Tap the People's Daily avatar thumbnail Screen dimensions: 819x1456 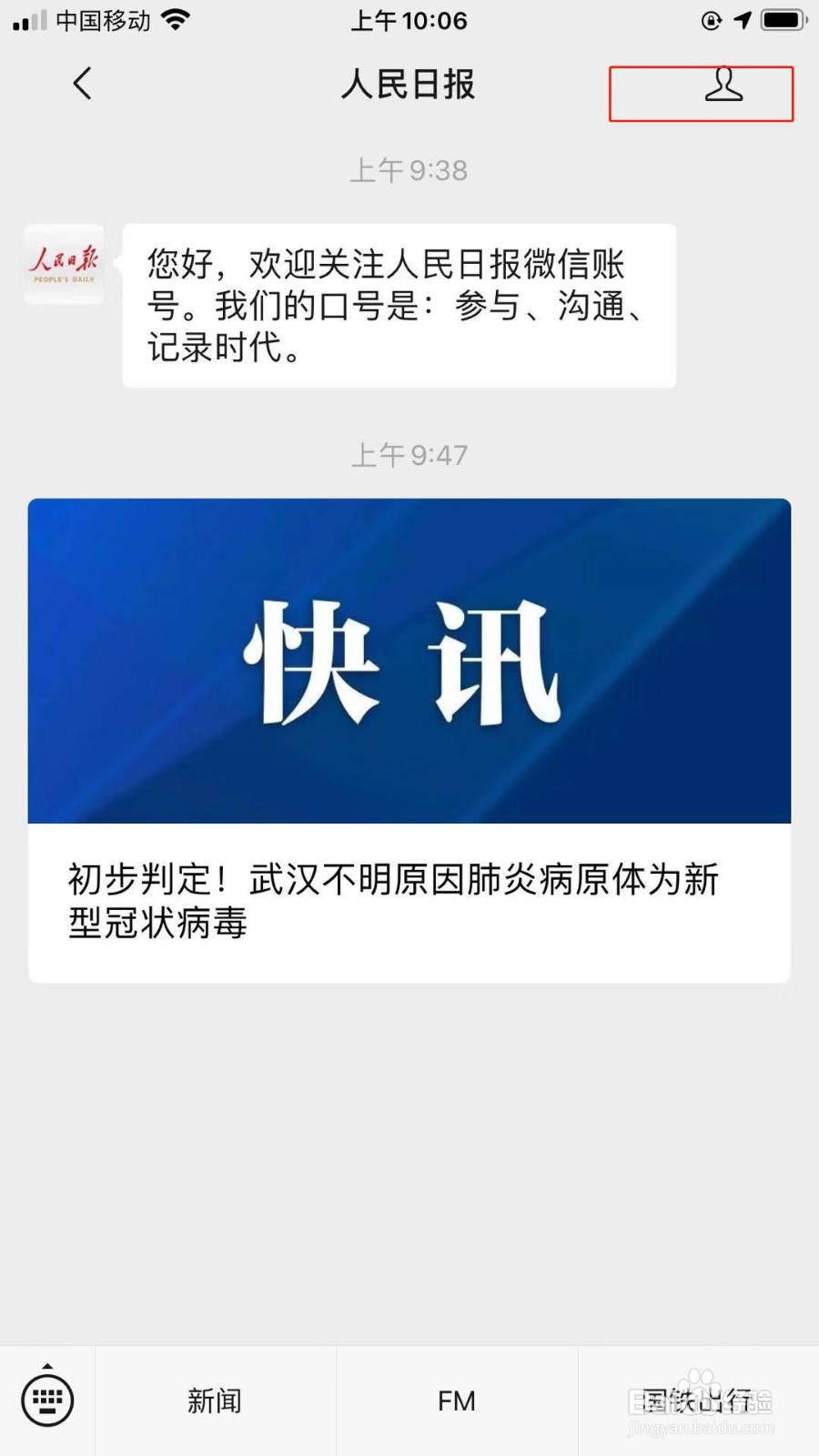(62, 265)
